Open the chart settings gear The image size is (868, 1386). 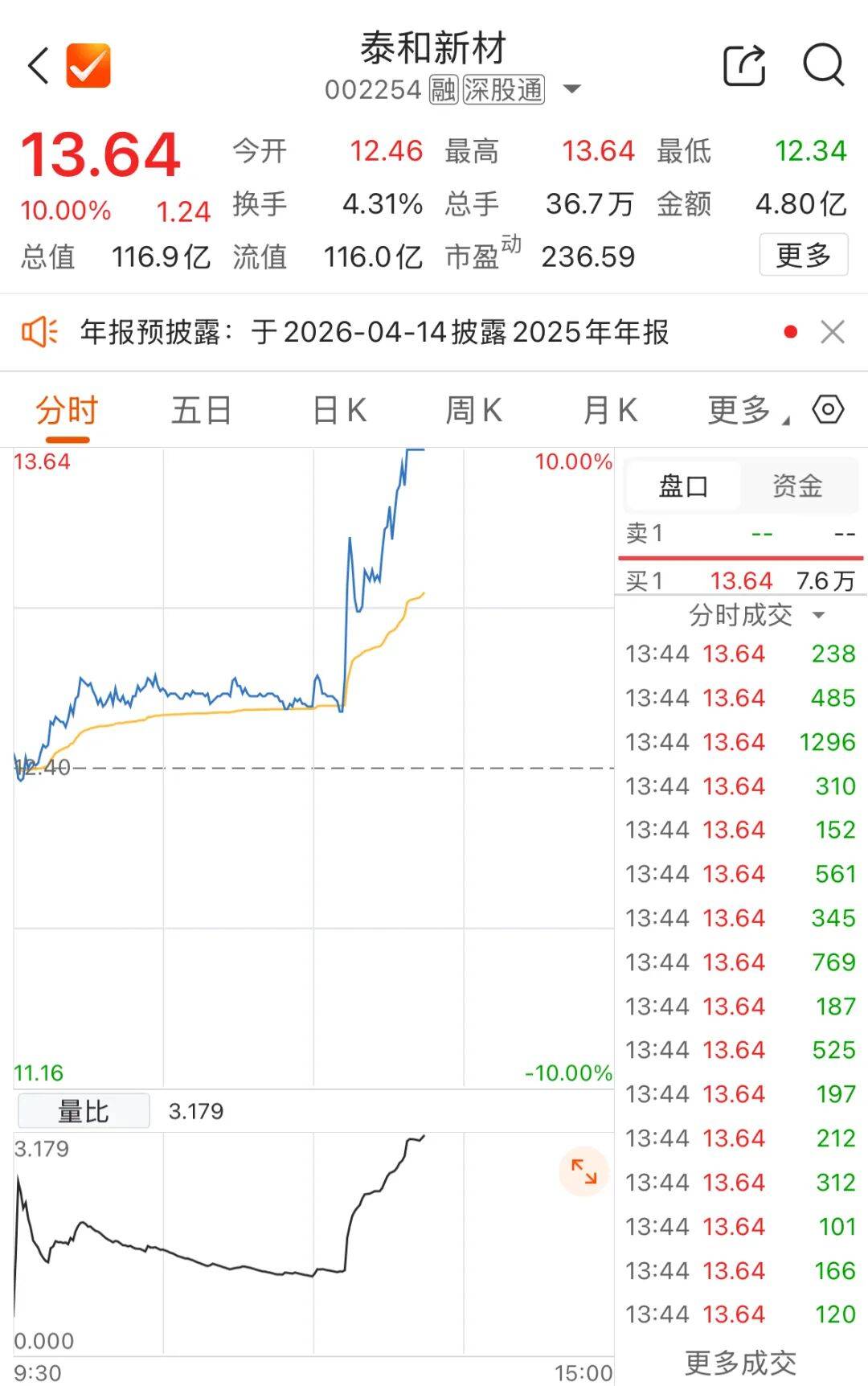coord(827,410)
